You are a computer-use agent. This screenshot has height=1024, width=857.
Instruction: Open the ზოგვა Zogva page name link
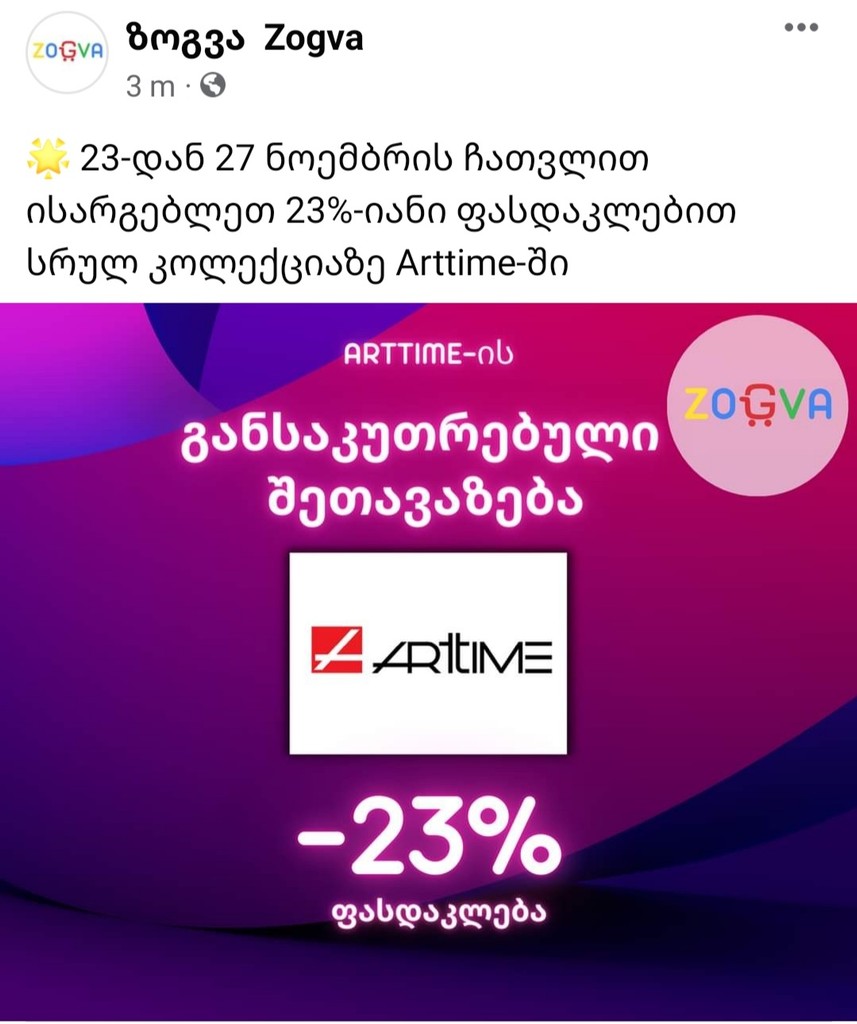coord(244,38)
